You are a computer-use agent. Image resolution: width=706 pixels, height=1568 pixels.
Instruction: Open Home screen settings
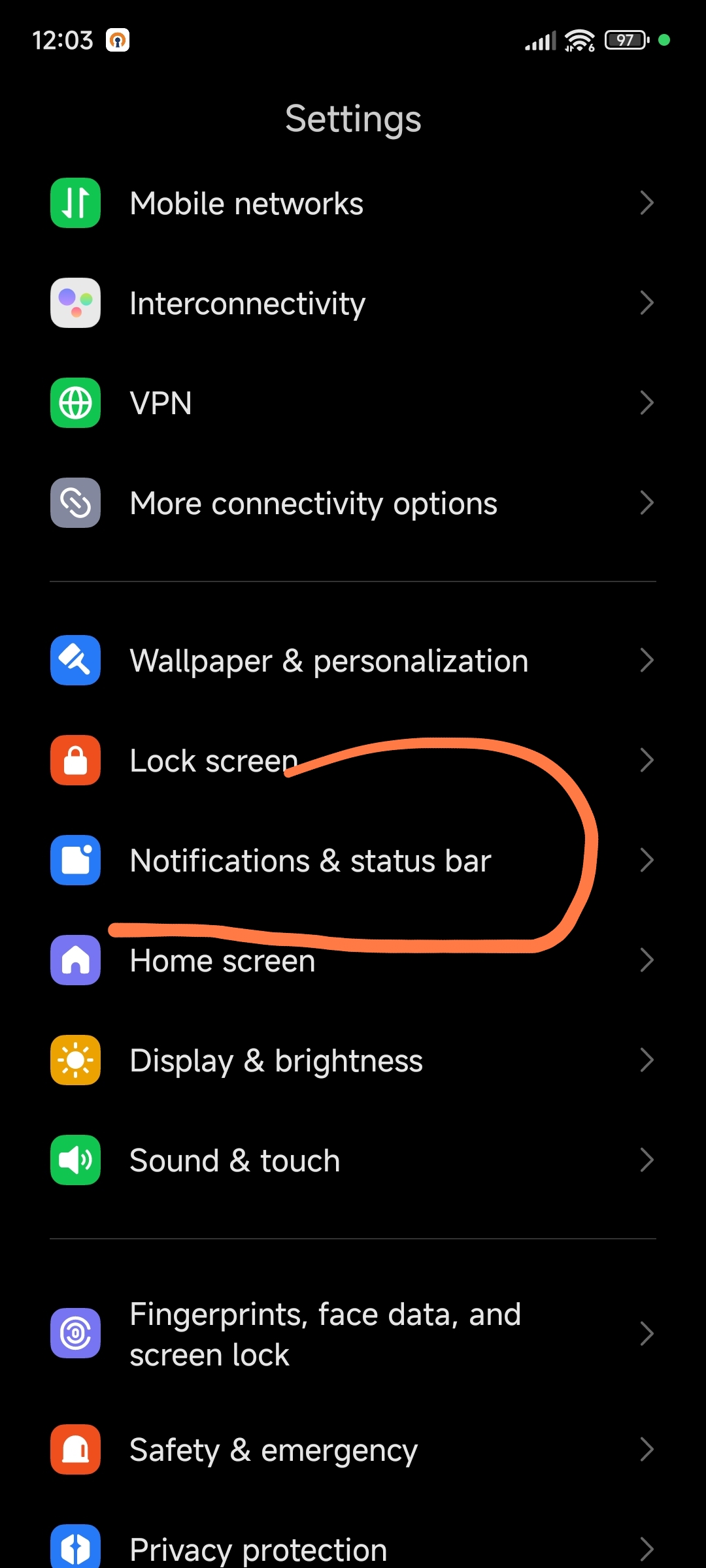[x=353, y=960]
